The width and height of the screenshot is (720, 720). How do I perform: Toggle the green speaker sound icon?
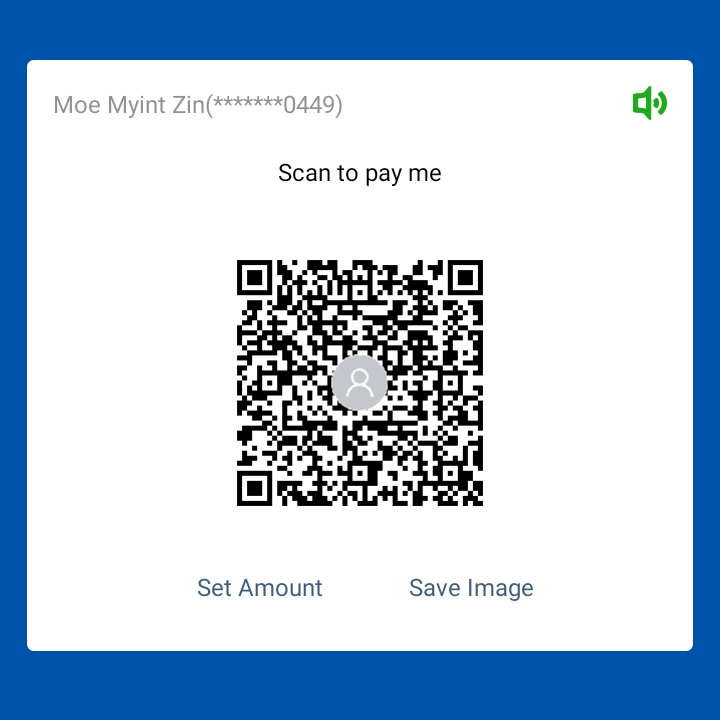[x=649, y=103]
